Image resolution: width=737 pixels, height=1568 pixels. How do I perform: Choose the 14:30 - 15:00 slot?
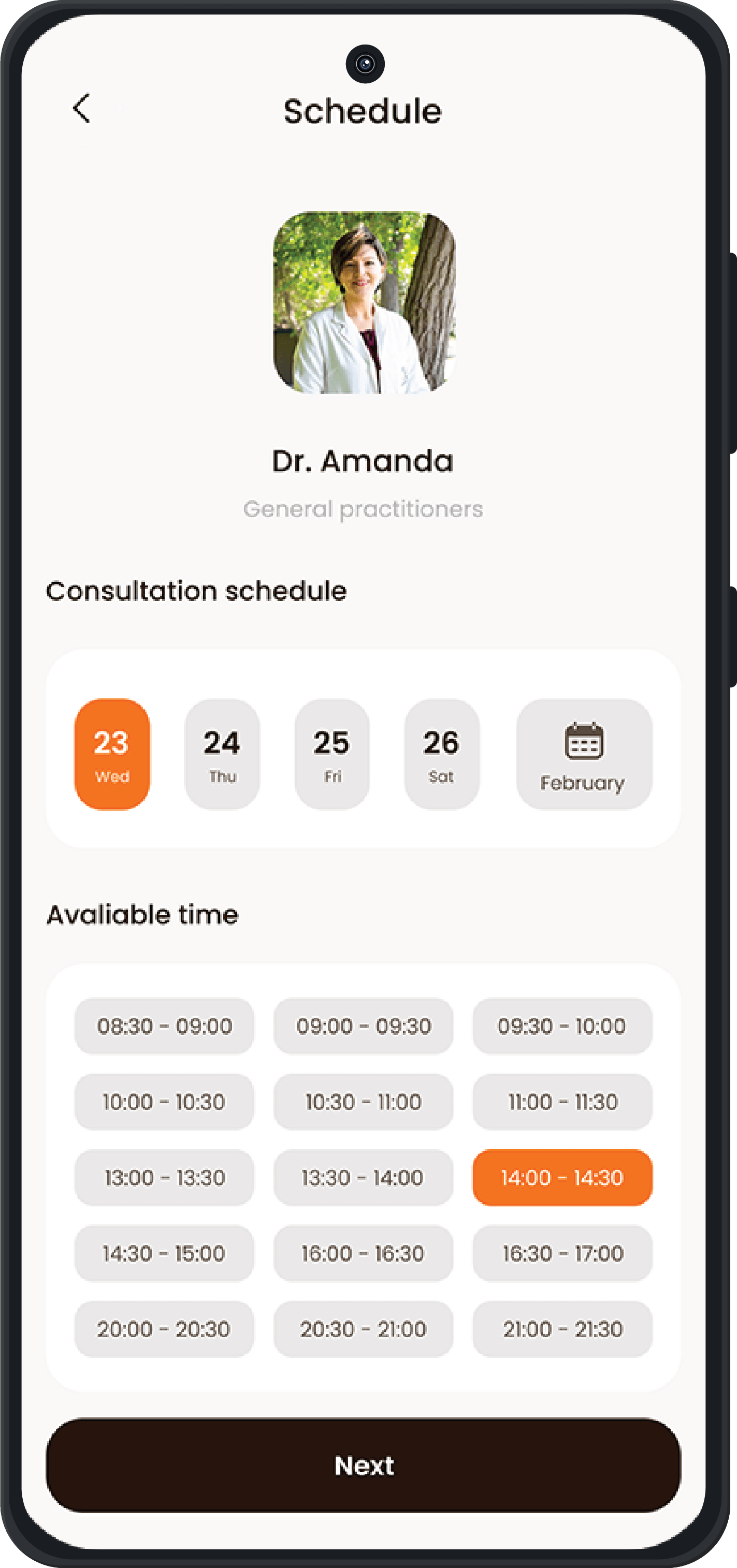click(x=164, y=1253)
